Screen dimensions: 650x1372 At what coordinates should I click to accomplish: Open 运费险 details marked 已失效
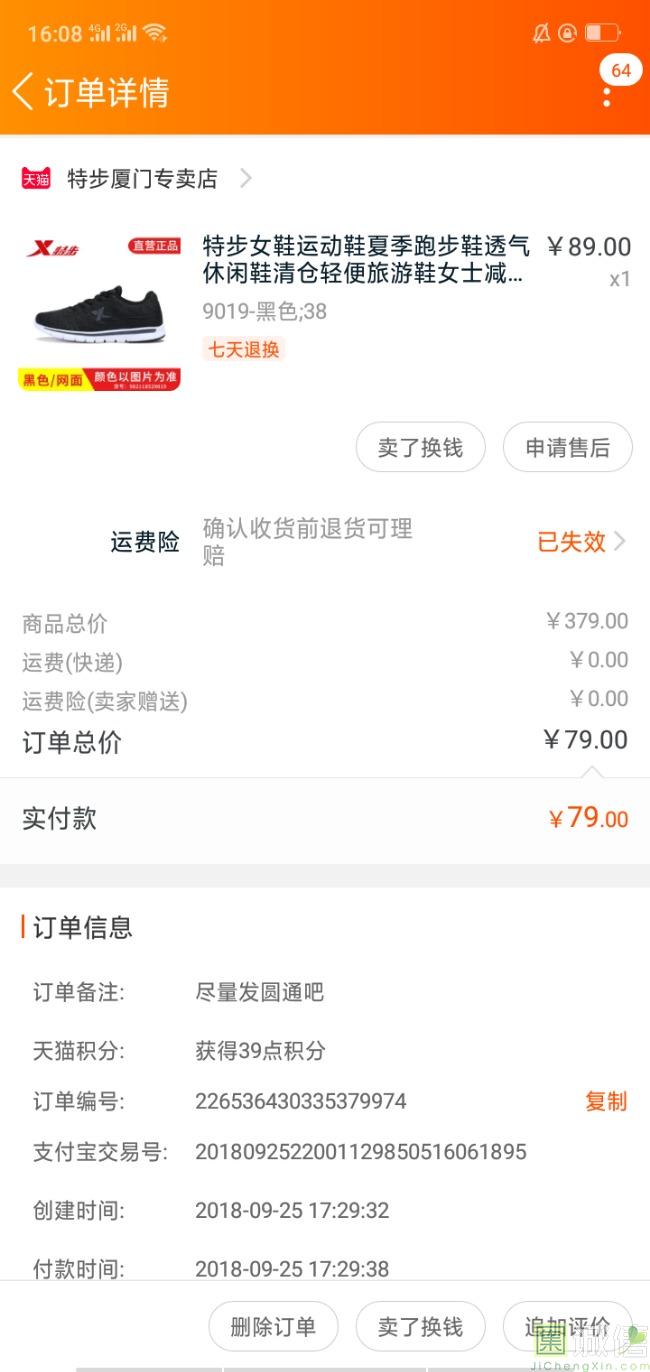[x=580, y=542]
